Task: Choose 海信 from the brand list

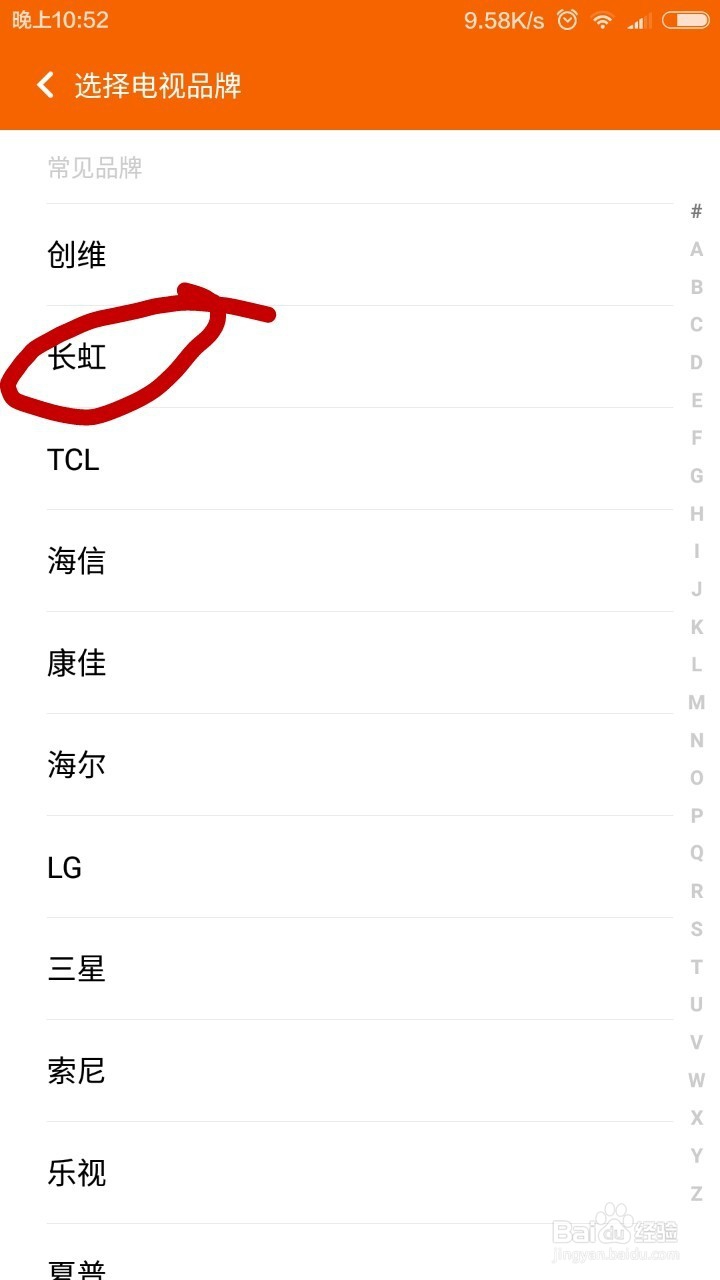Action: click(78, 562)
